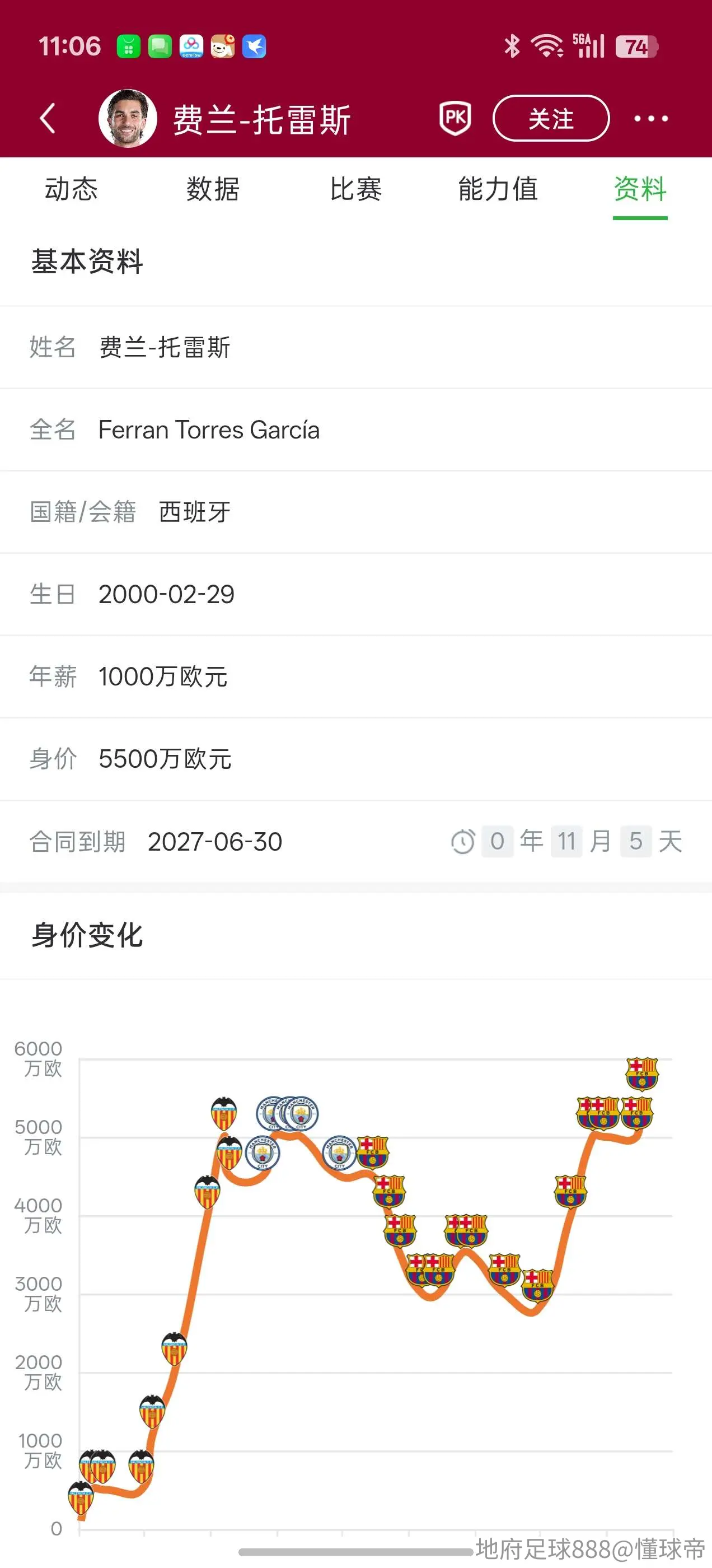Viewport: 712px width, 1568px height.
Task: Open the player's avatar photo
Action: pyautogui.click(x=128, y=118)
